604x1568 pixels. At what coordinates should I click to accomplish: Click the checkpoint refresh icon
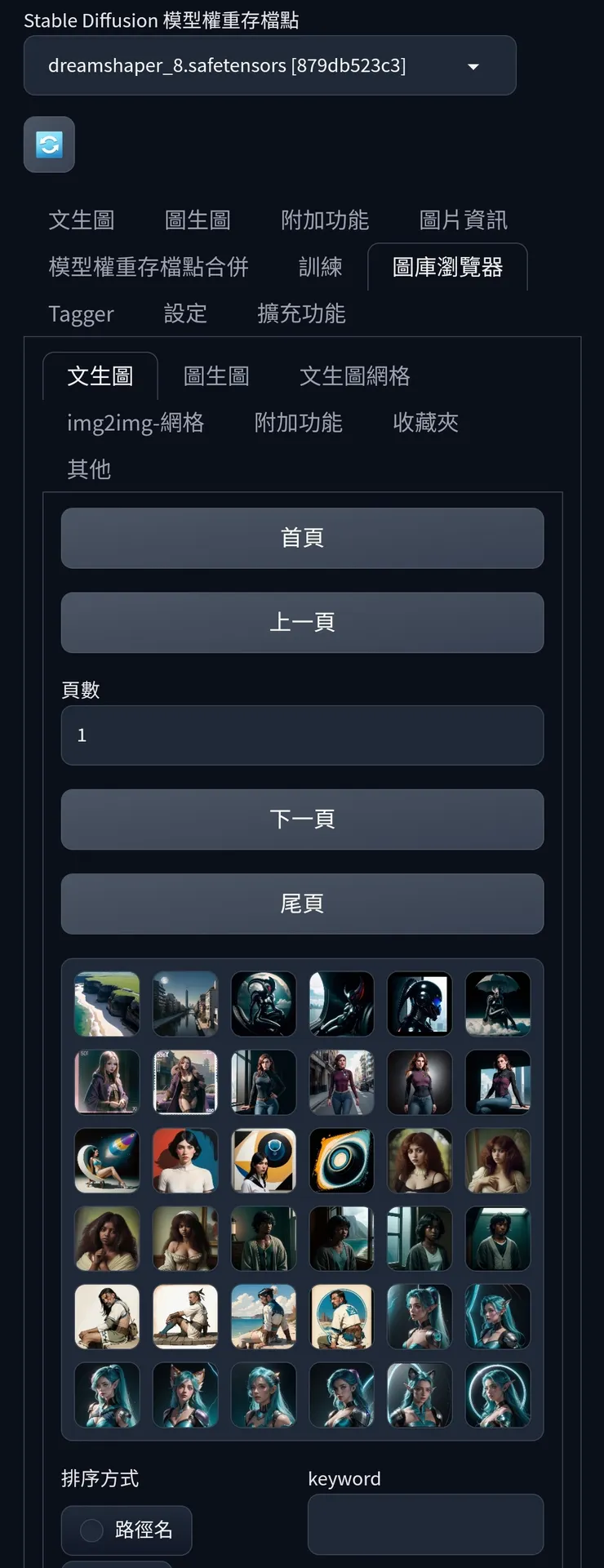[x=49, y=144]
